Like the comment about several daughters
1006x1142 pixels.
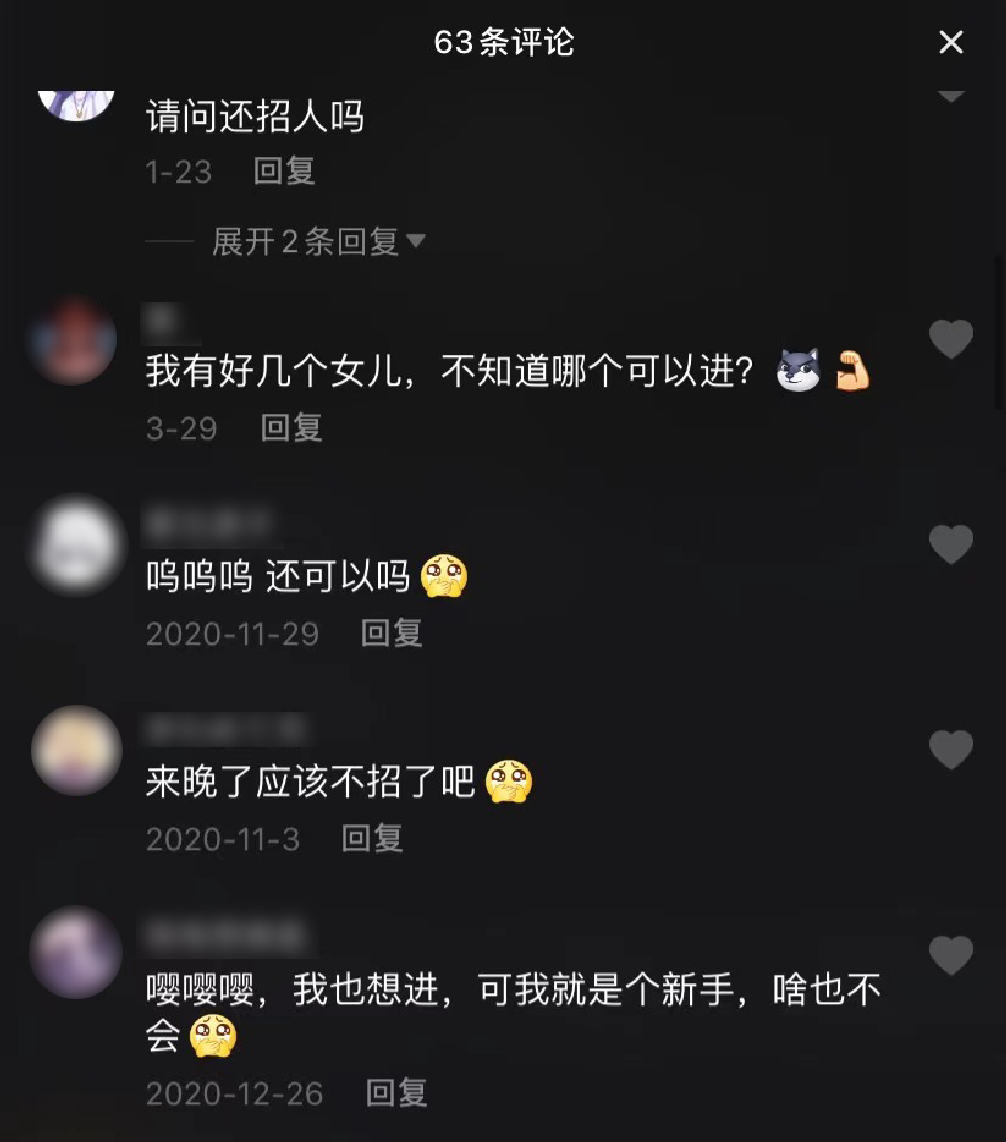coord(950,340)
